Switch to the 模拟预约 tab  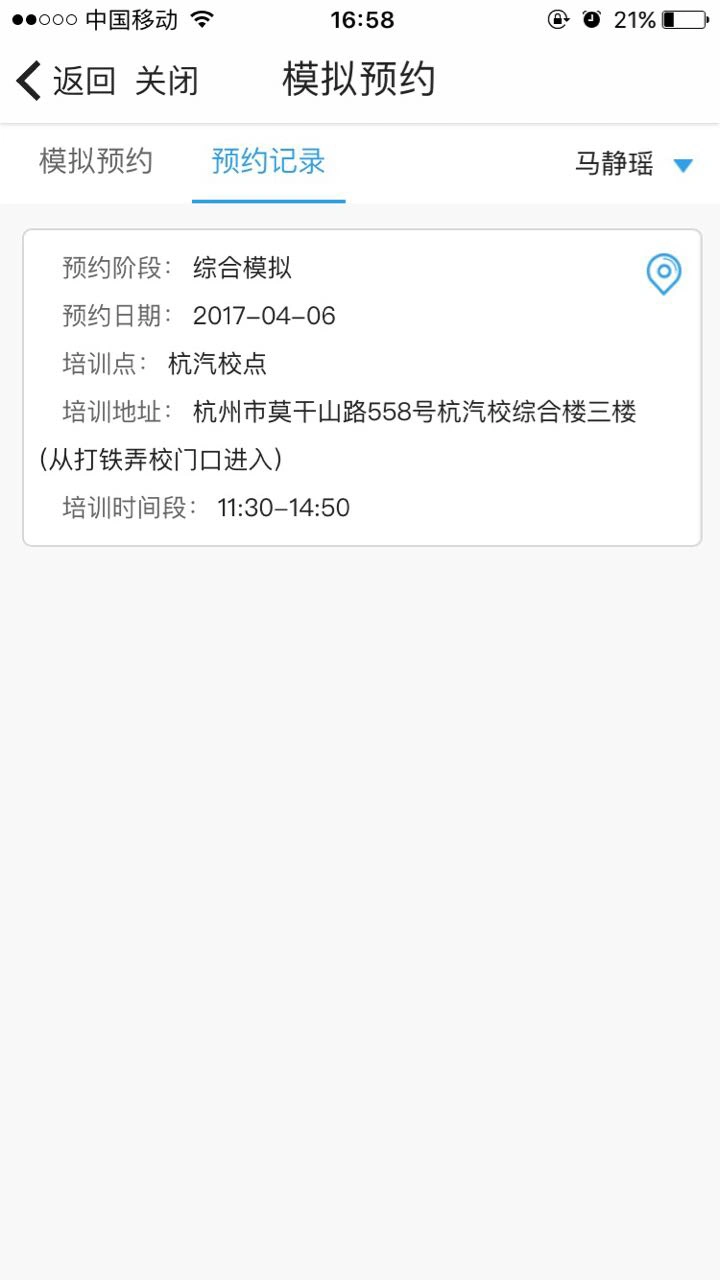pyautogui.click(x=96, y=162)
